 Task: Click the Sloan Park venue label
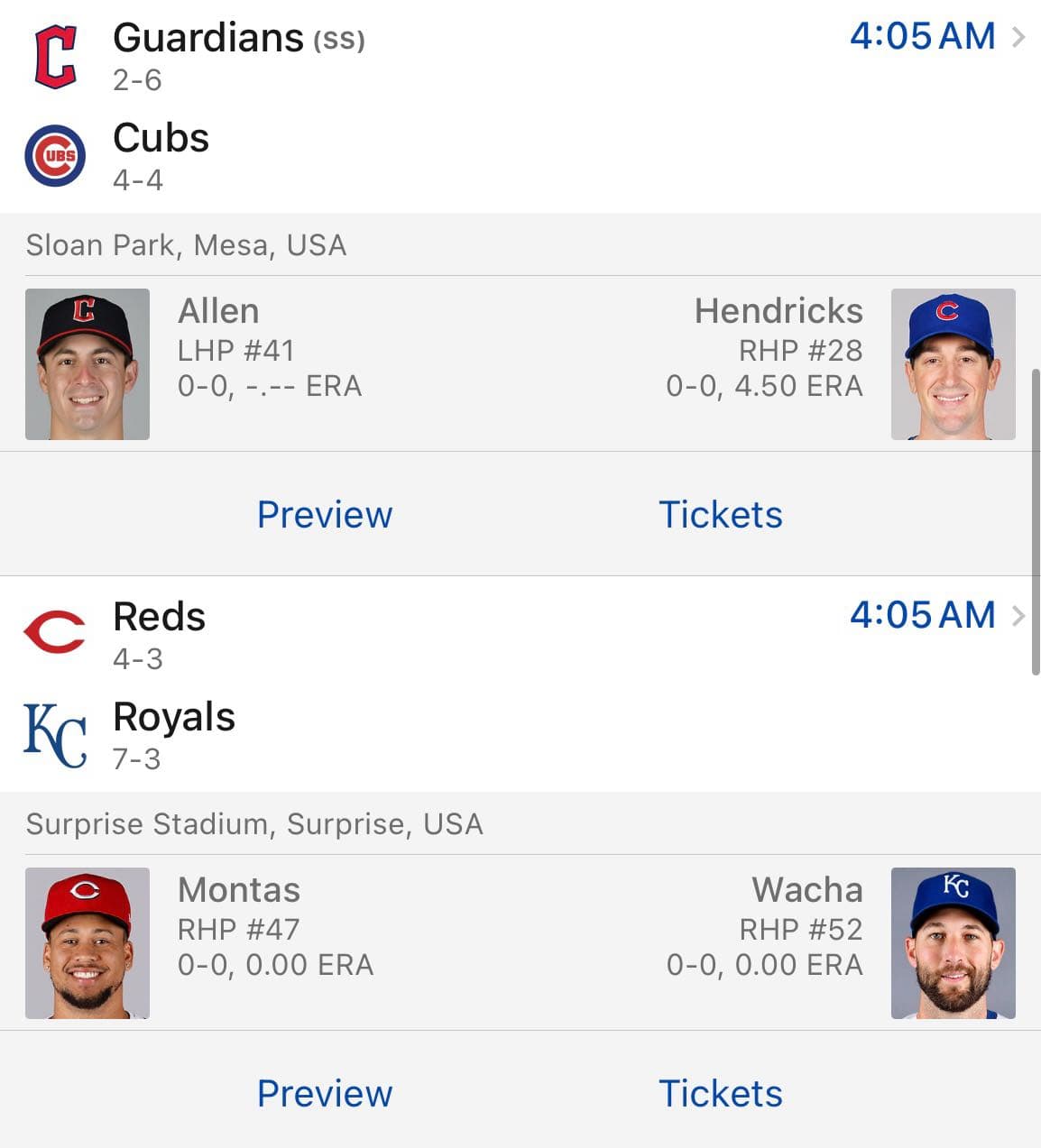tap(187, 244)
